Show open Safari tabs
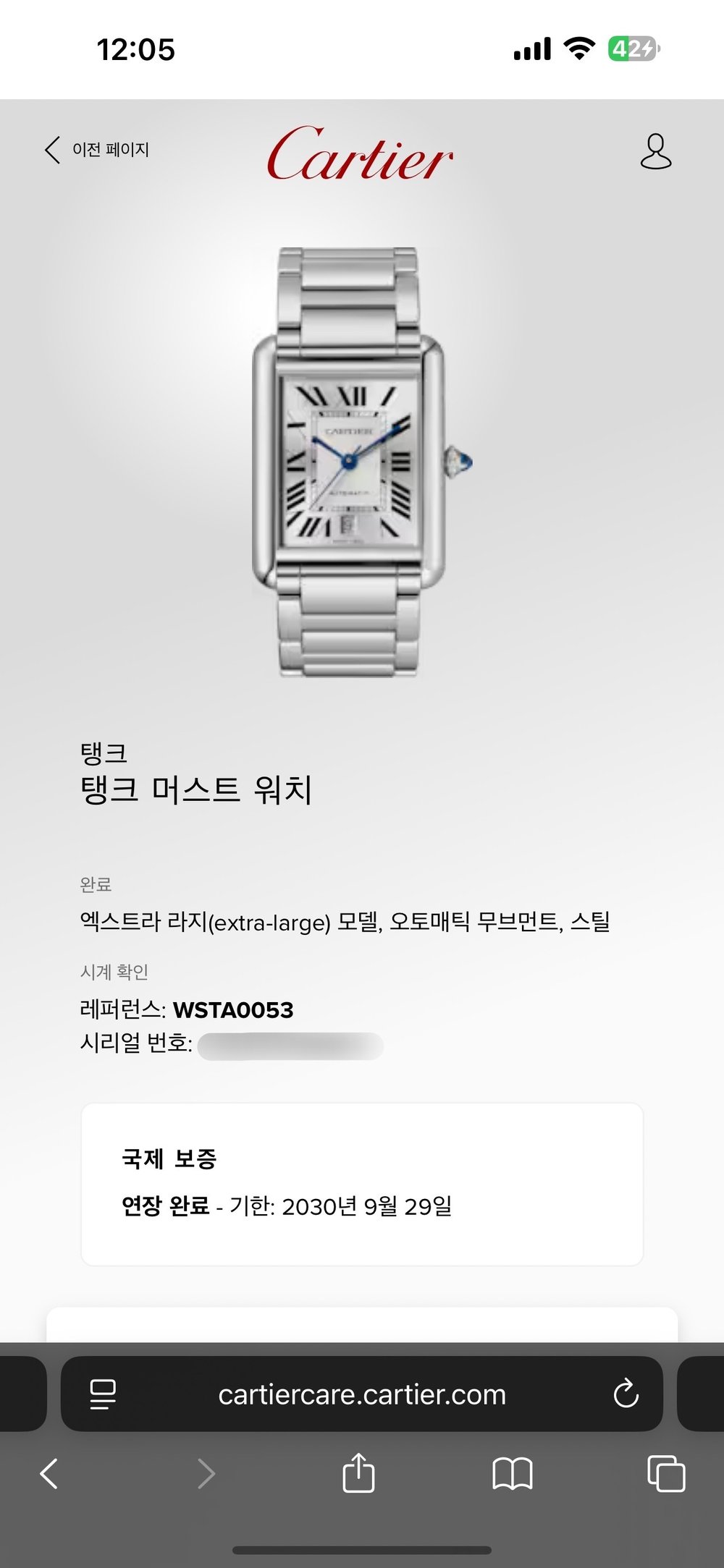724x1568 pixels. (665, 1474)
